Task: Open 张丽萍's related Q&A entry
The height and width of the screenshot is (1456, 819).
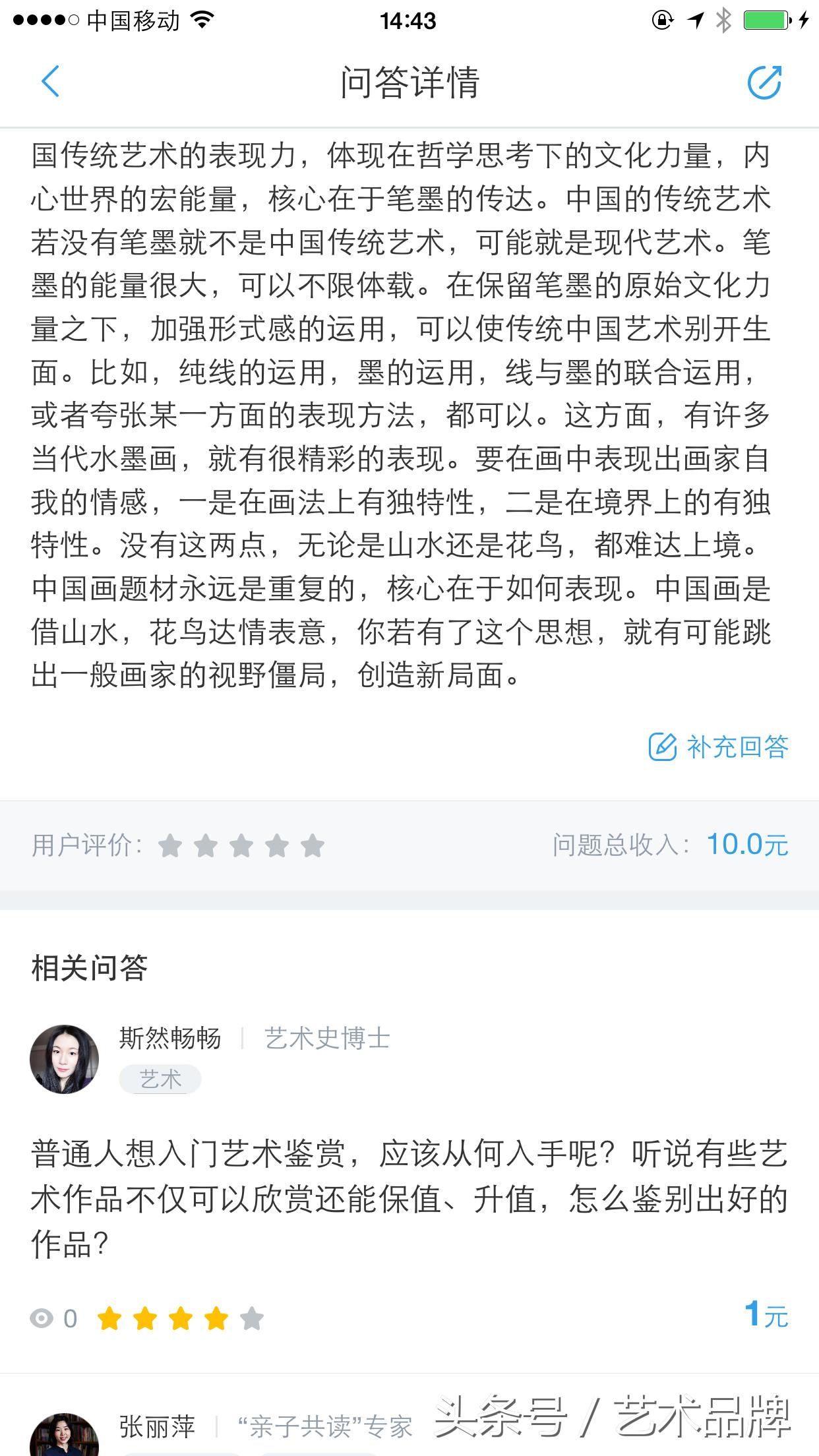Action: pos(158,1427)
